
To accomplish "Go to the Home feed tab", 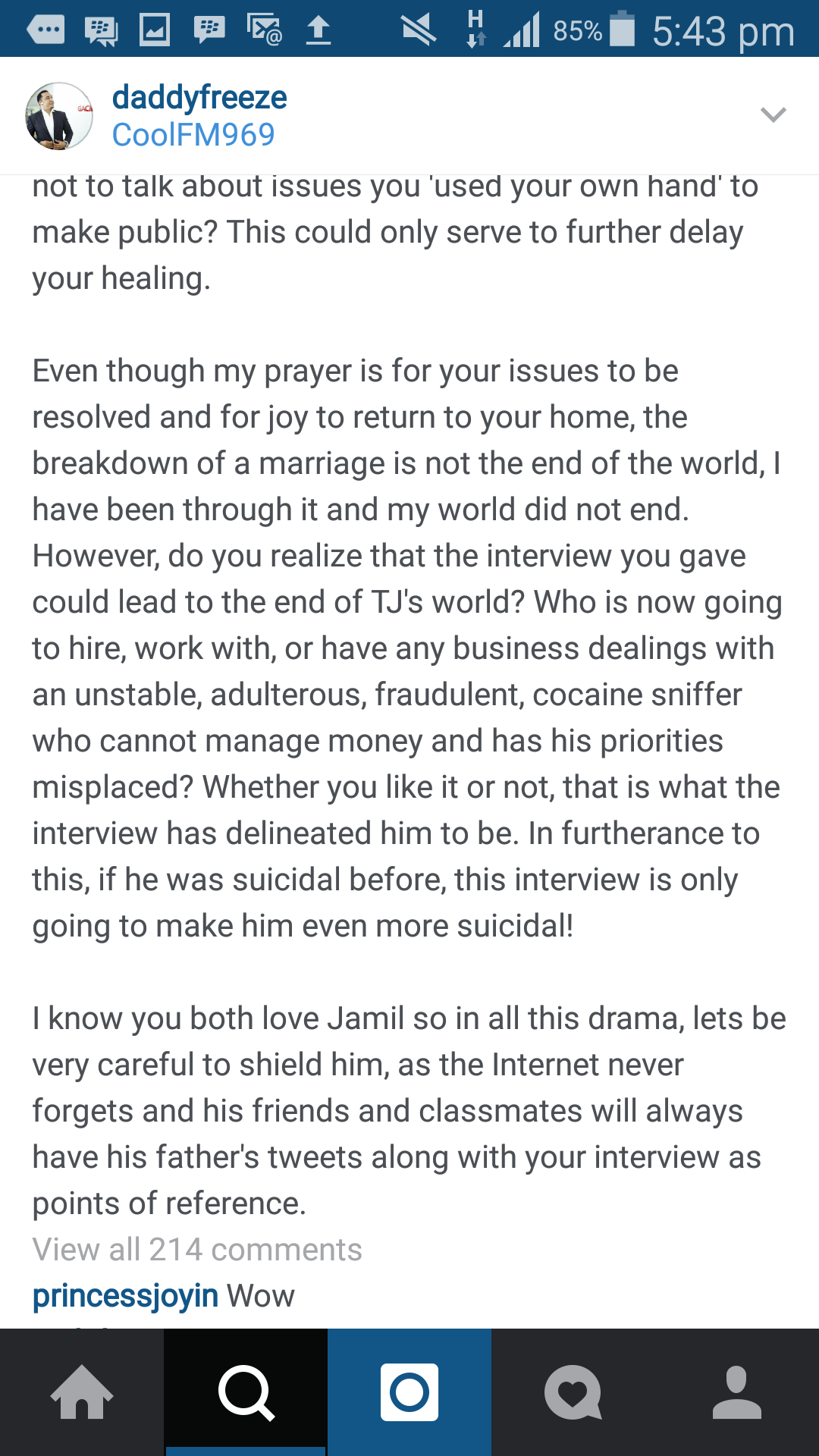I will (82, 1392).
